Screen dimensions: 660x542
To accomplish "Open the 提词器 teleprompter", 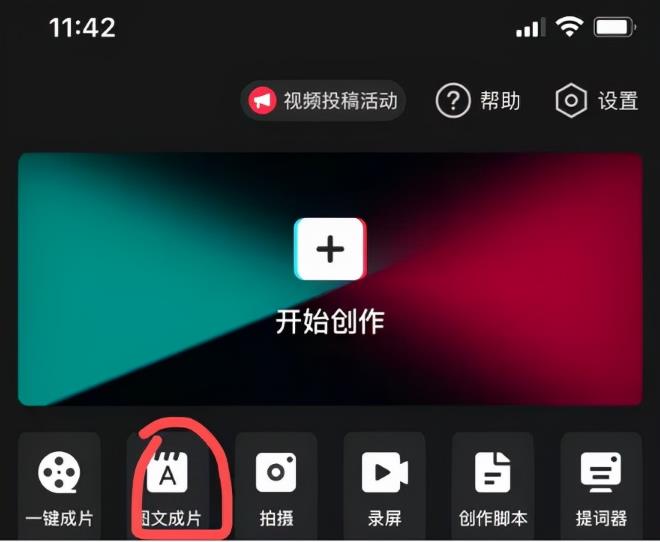I will 602,486.
